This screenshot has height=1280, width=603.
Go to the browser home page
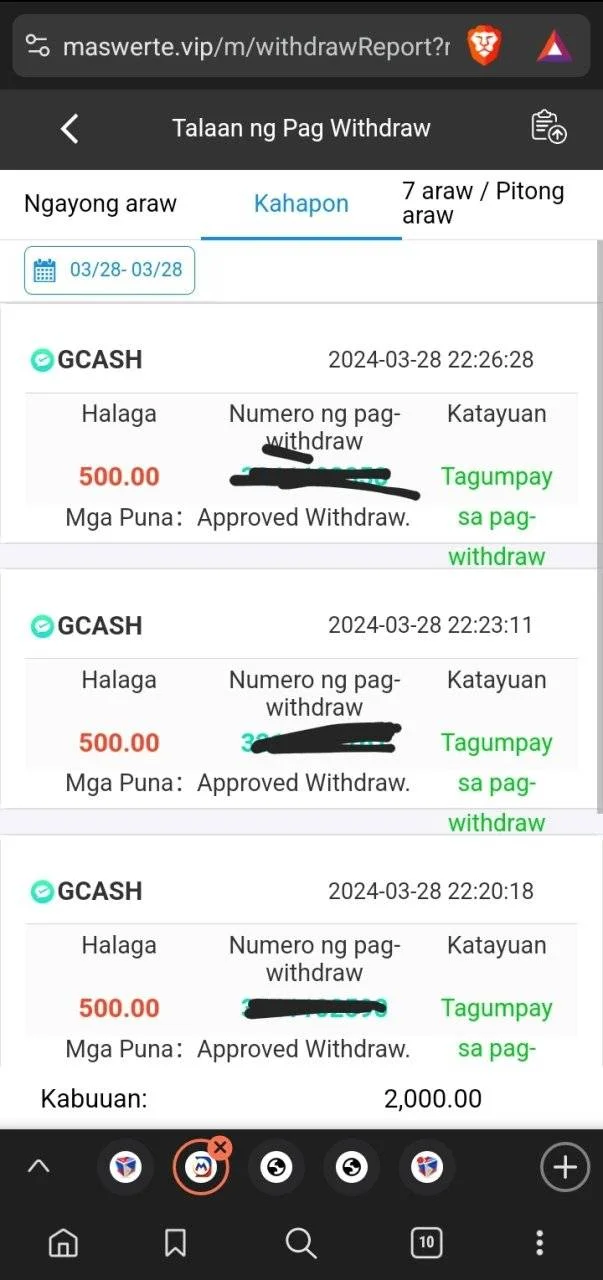click(x=63, y=1243)
